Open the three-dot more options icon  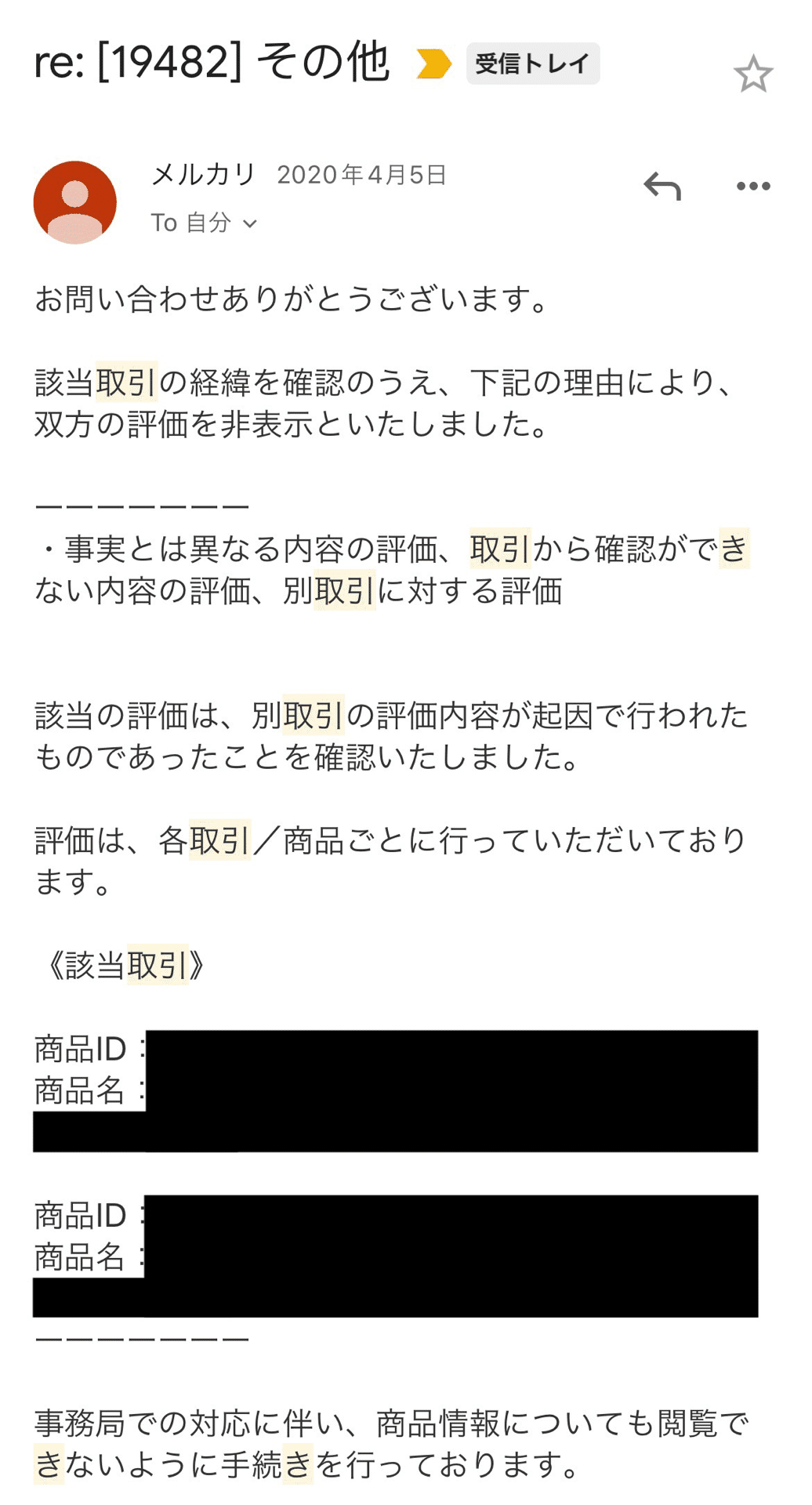(x=754, y=185)
